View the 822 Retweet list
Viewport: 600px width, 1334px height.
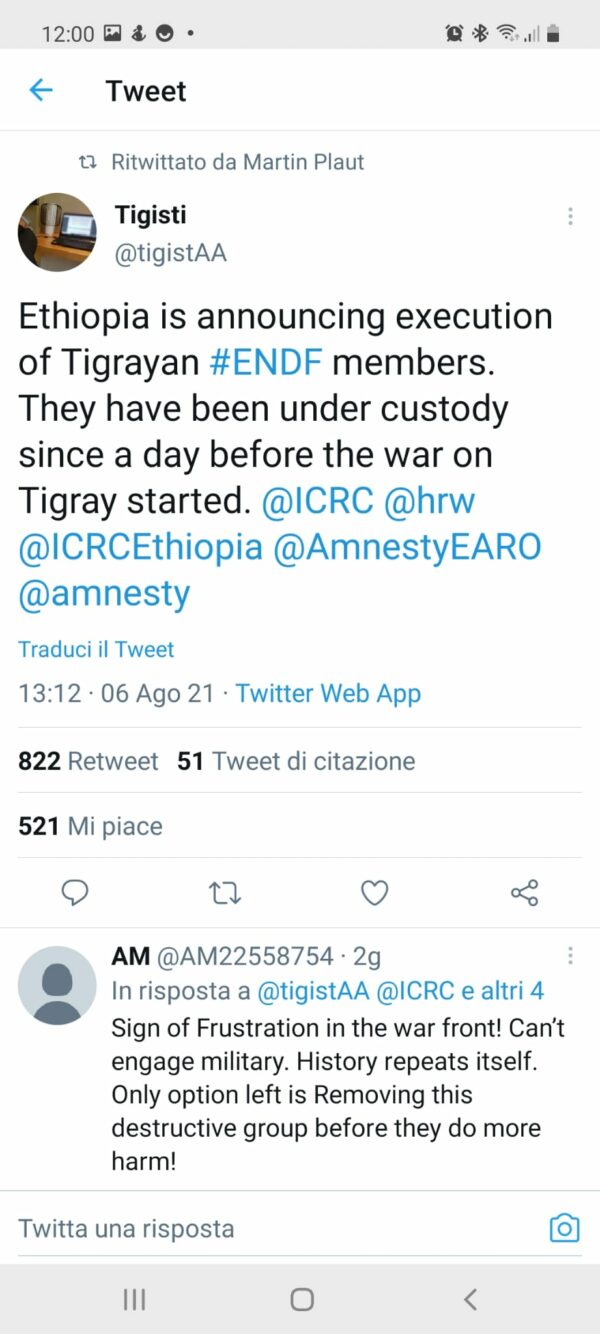88,761
